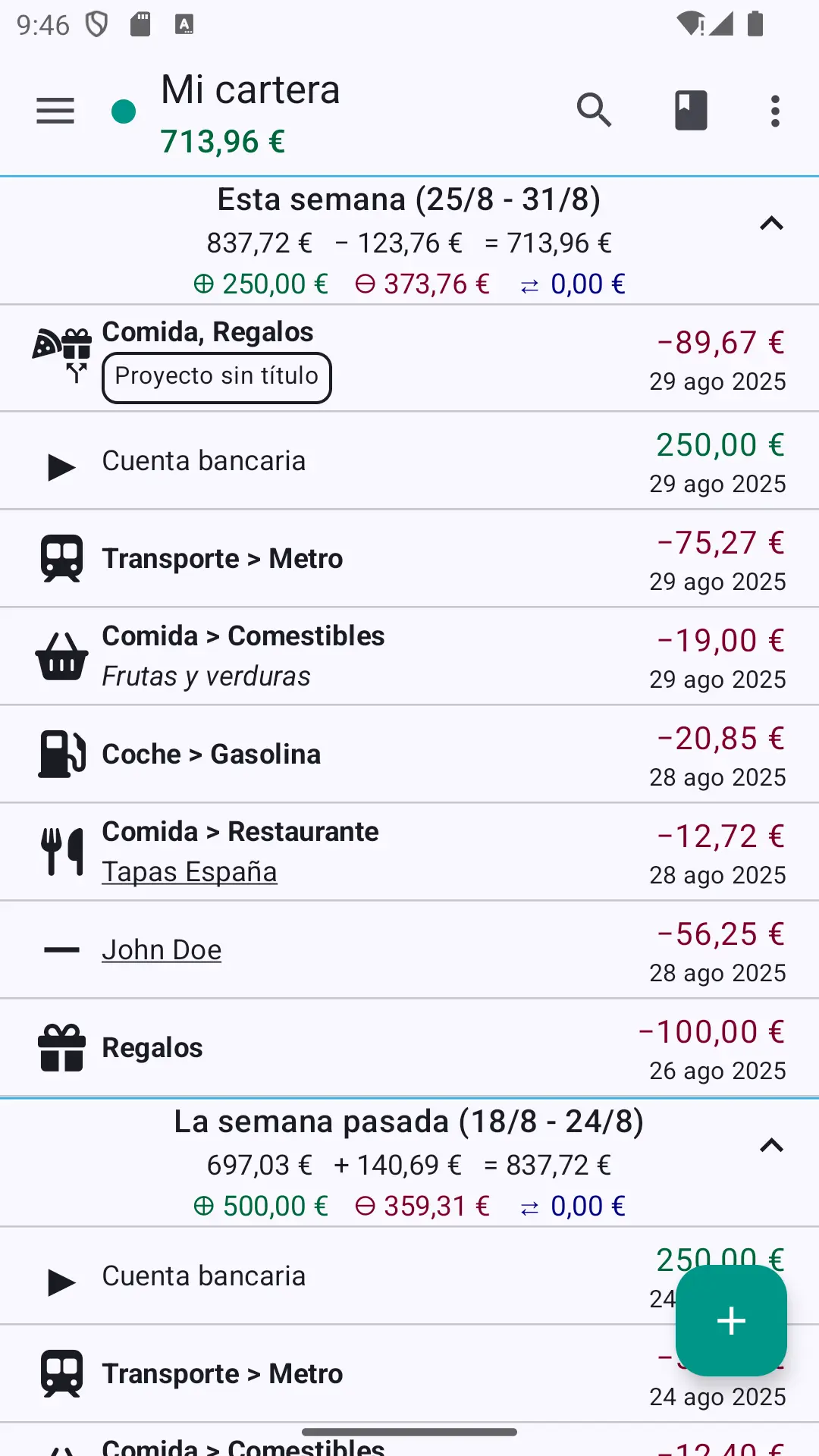Open the navigation drawer menu
Screen dimensions: 819x1456
[x=55, y=111]
